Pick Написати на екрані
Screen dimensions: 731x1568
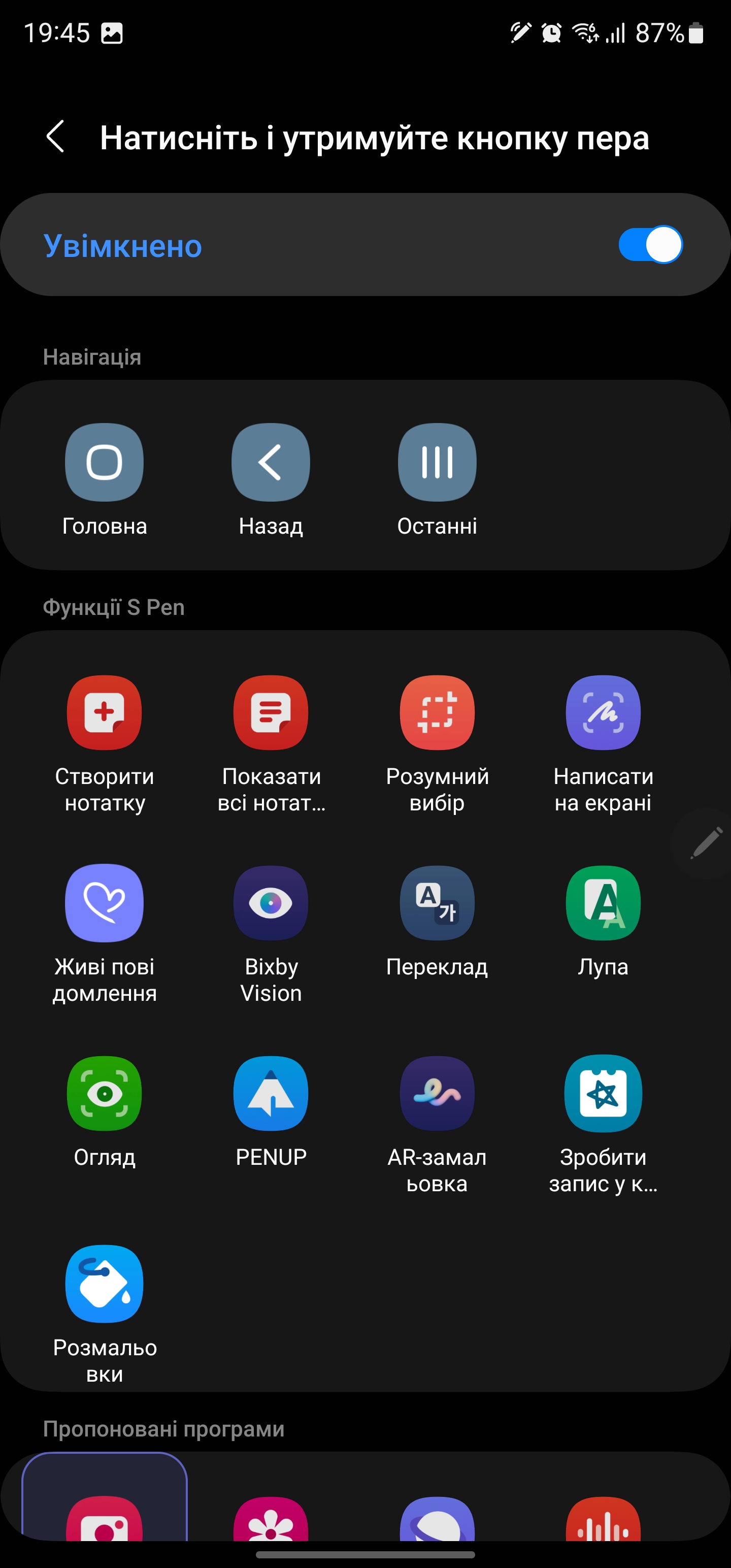point(603,713)
